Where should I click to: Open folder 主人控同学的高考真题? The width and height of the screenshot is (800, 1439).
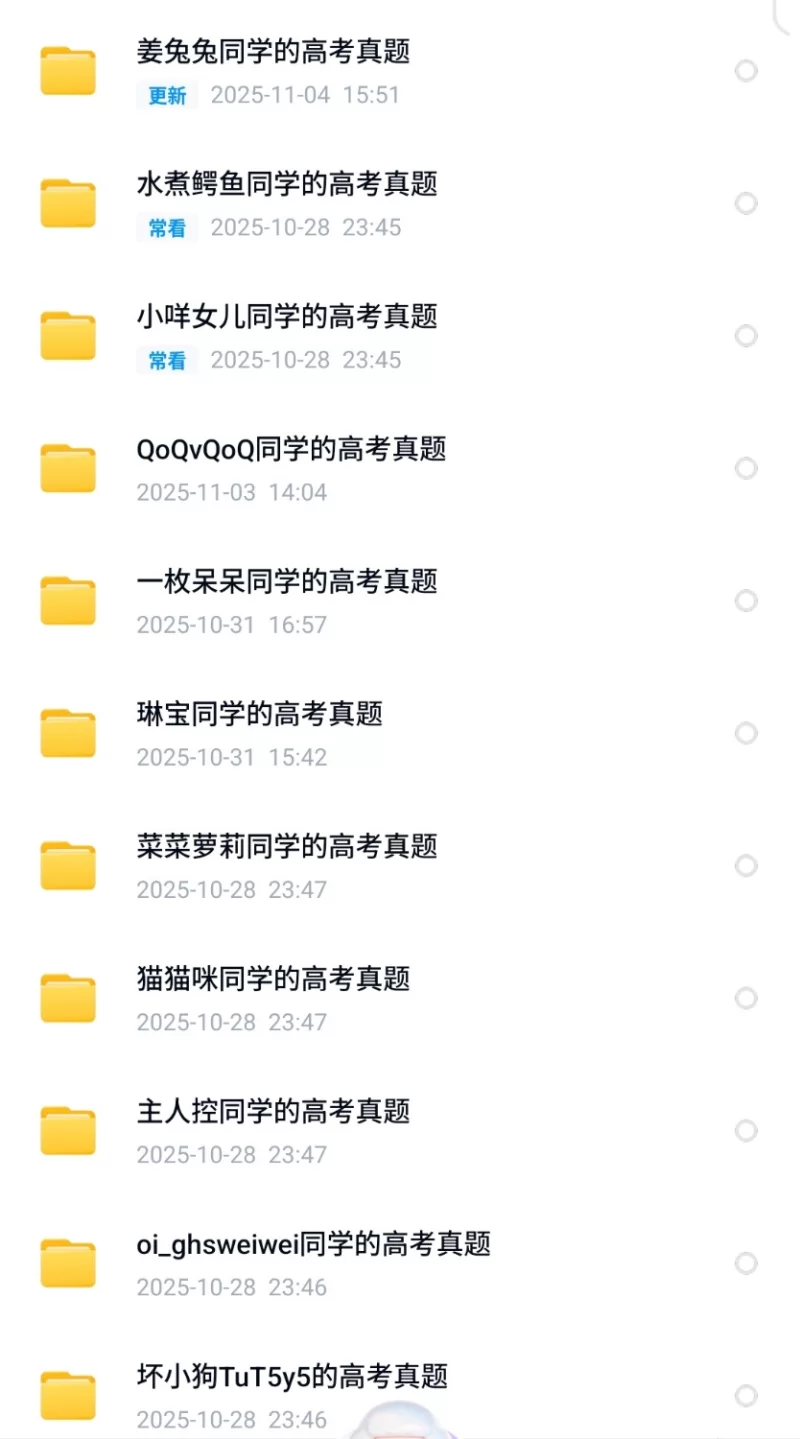click(273, 1112)
